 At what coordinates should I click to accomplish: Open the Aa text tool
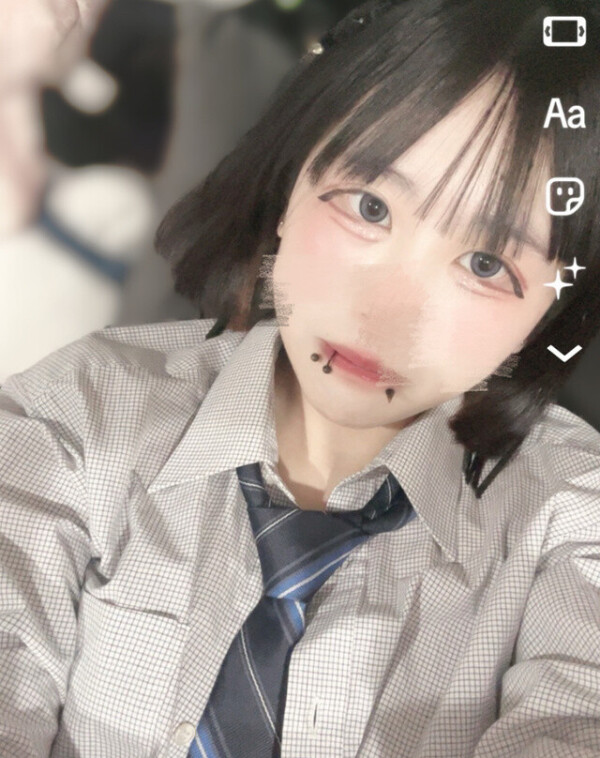tap(564, 114)
